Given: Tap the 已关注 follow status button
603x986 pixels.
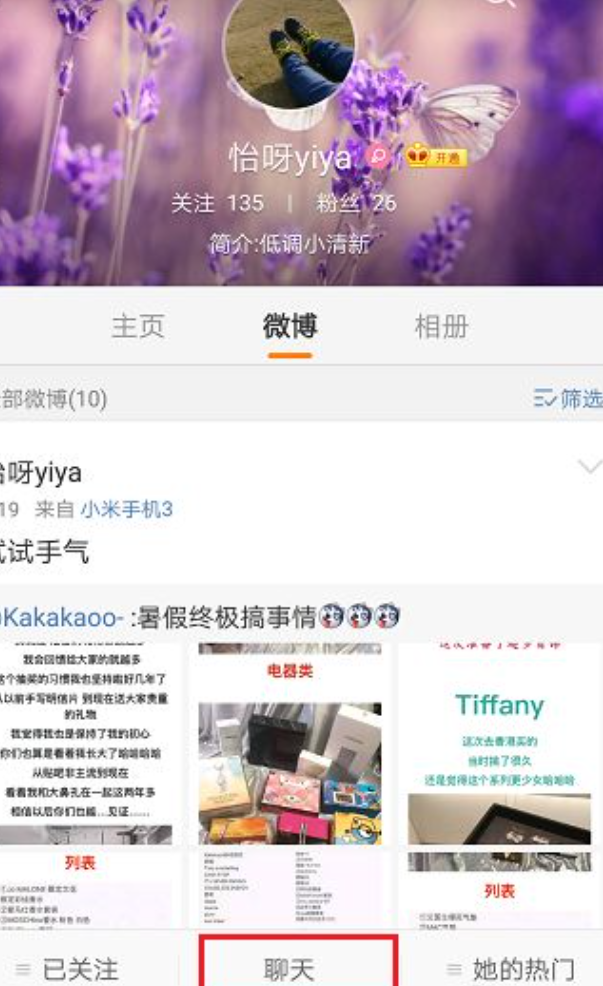Looking at the screenshot, I should coord(78,968).
